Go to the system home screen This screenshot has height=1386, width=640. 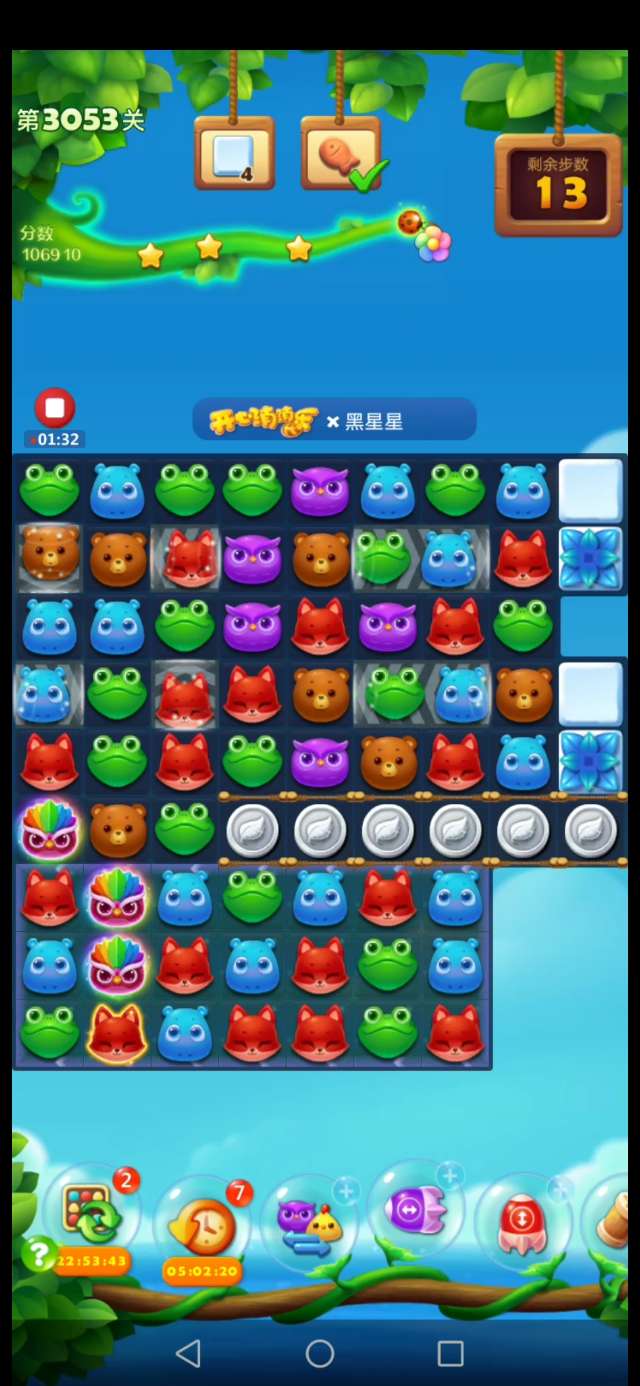(320, 1353)
